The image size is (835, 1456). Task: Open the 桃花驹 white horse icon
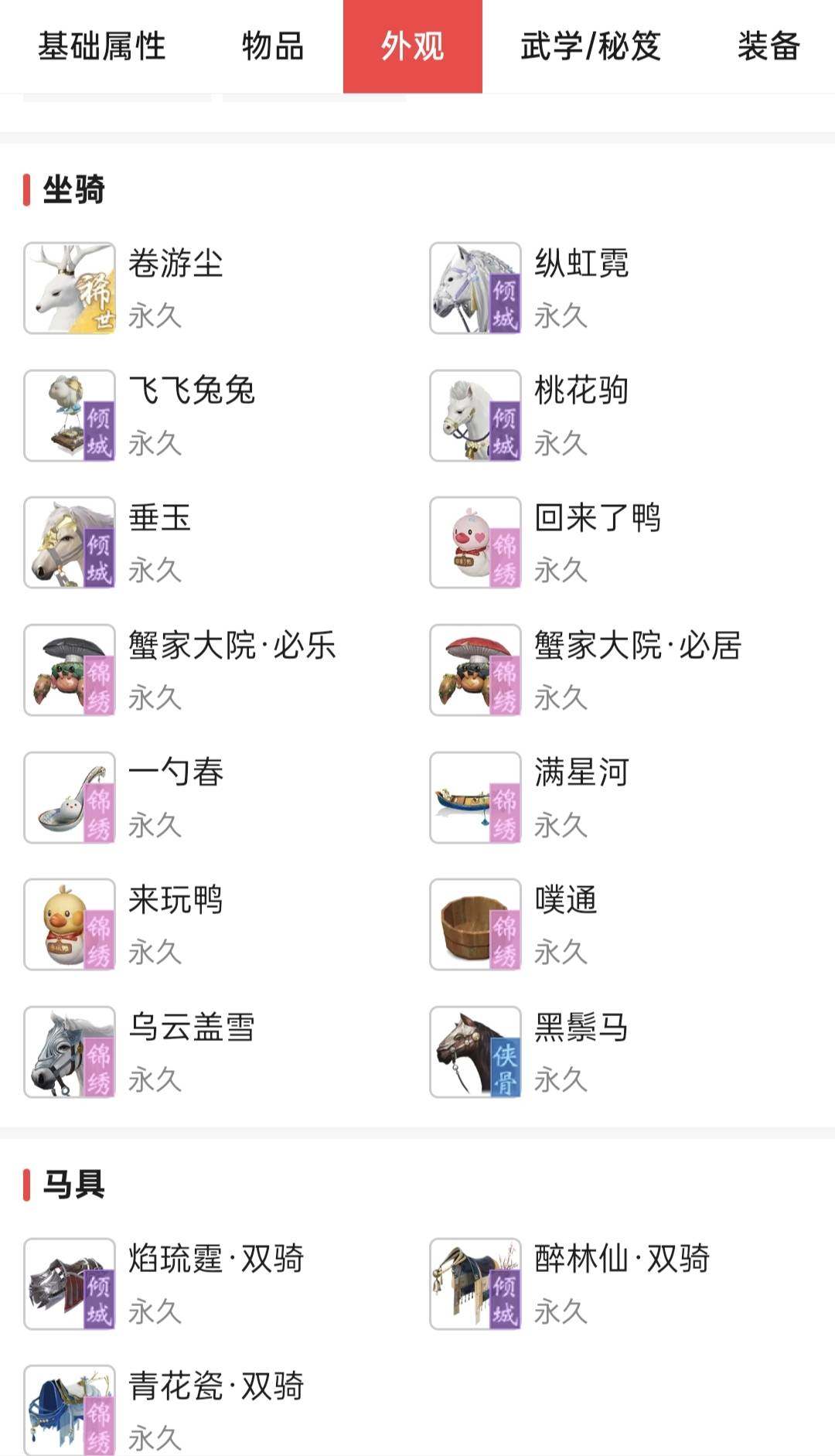click(x=475, y=415)
